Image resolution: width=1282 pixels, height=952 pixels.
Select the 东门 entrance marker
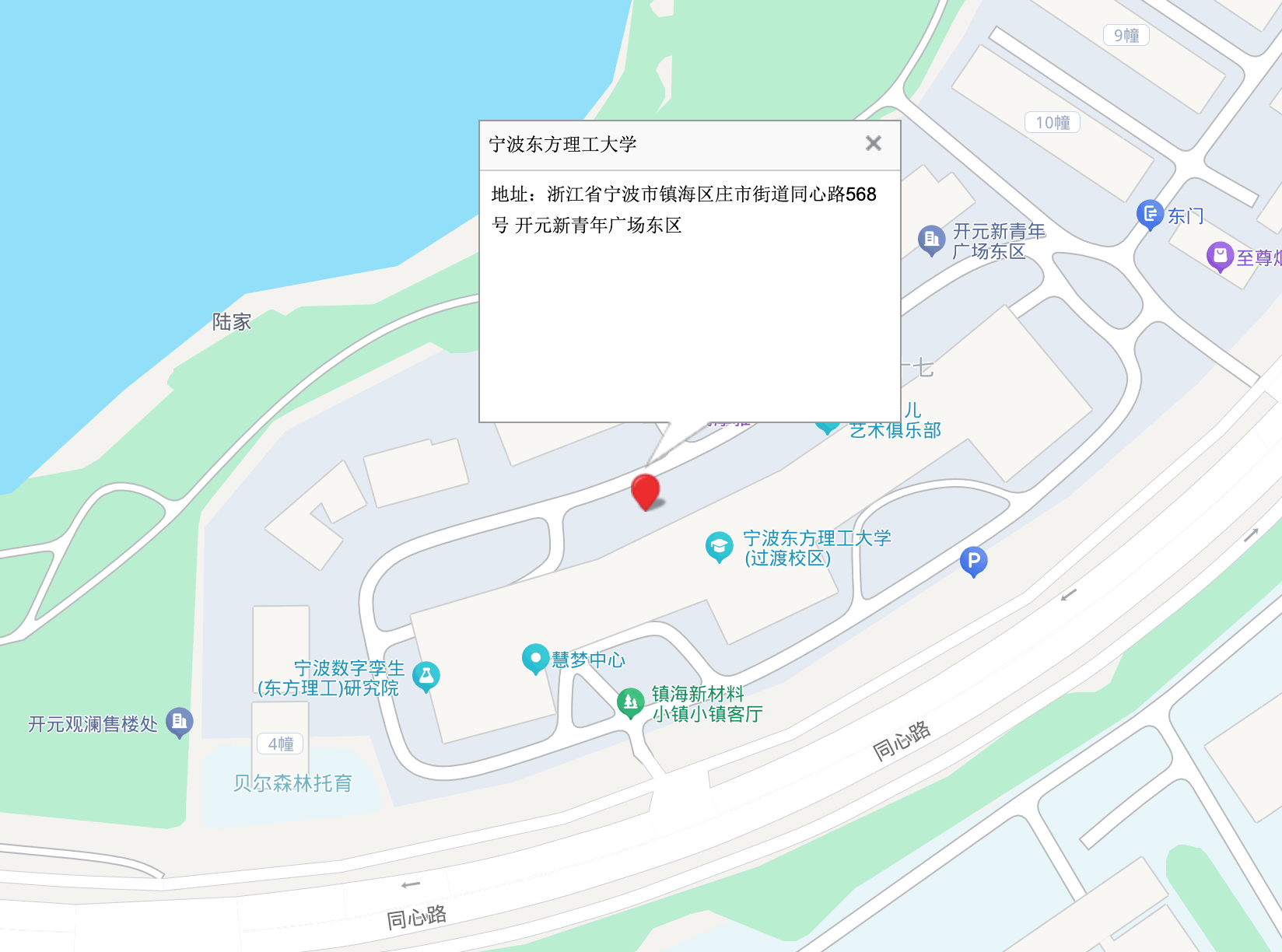coord(1150,214)
